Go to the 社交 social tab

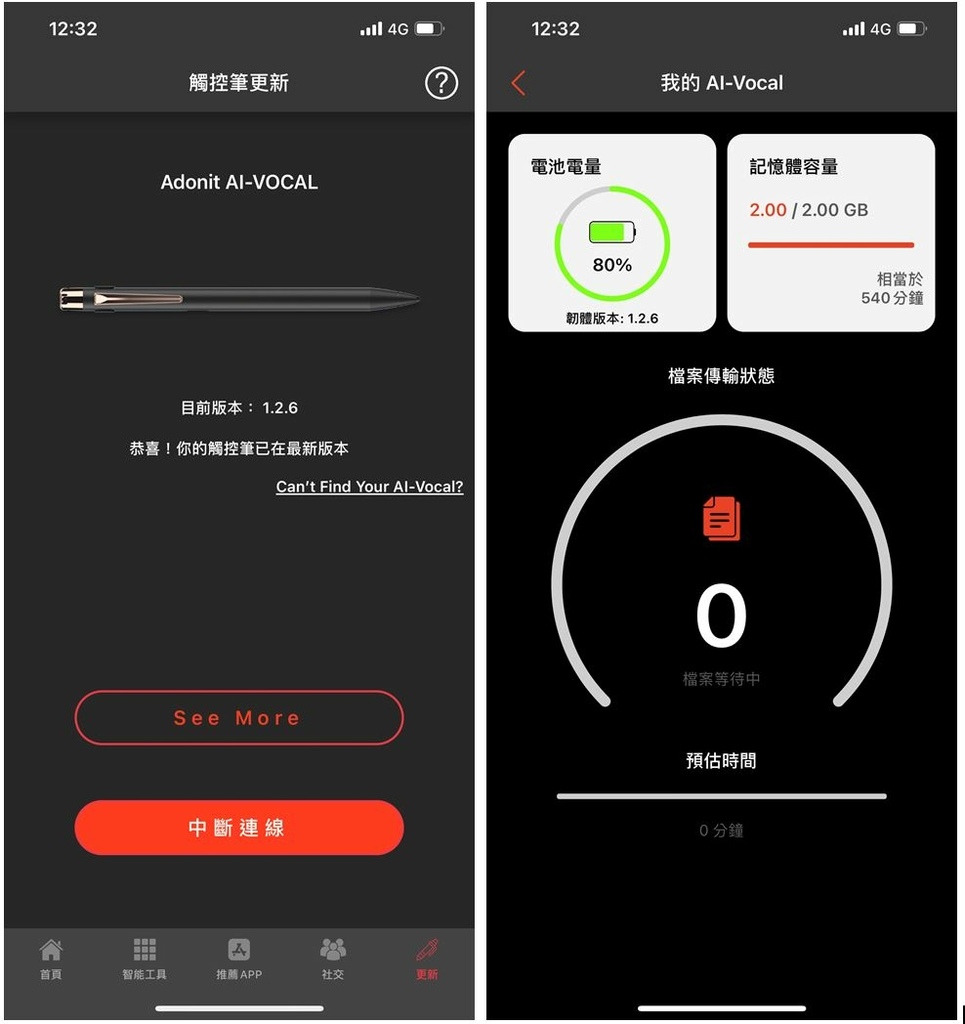pyautogui.click(x=333, y=958)
